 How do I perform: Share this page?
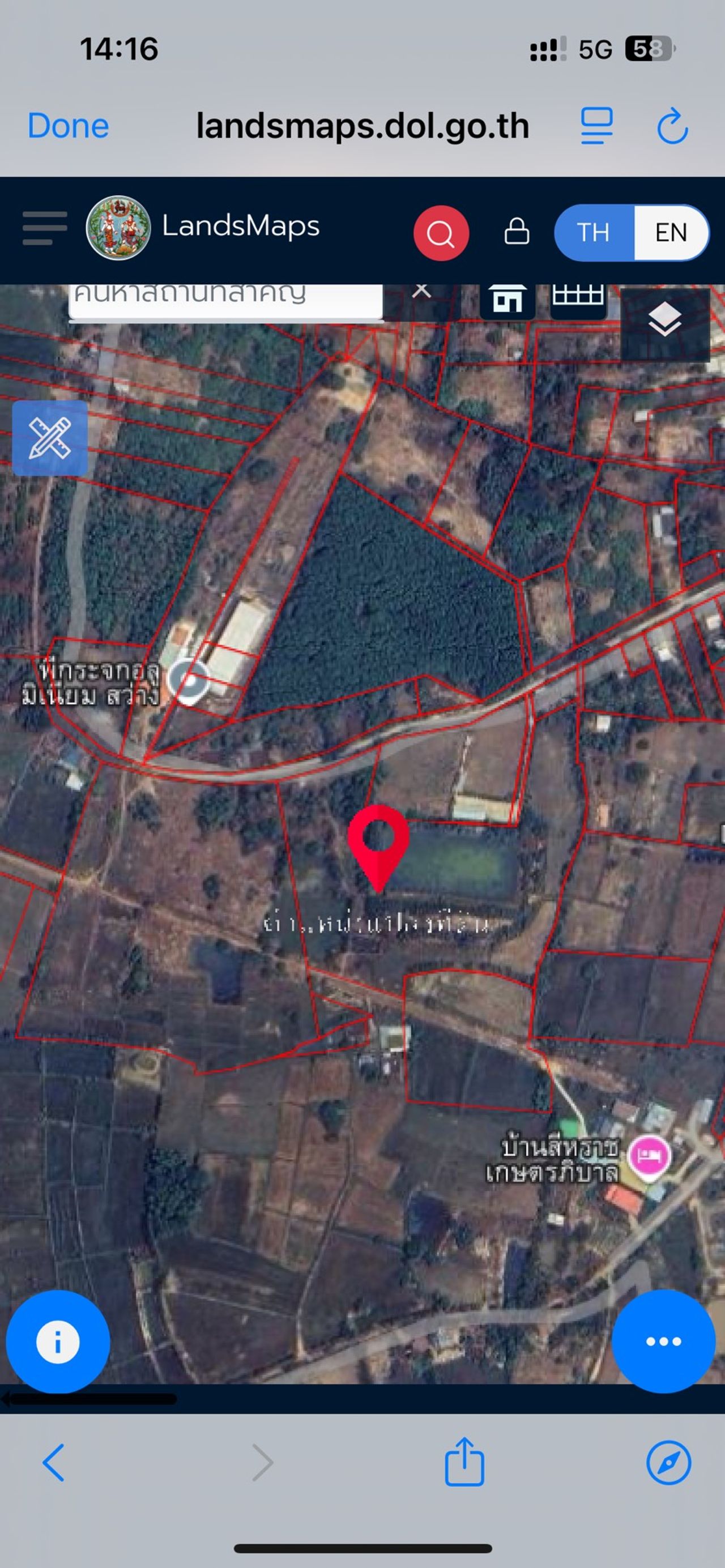(464, 1462)
